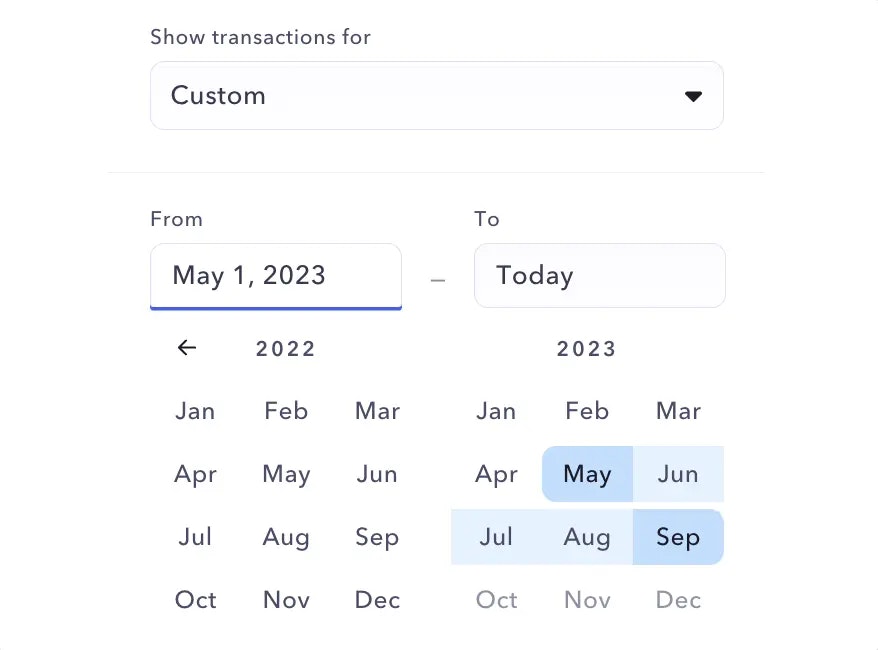The image size is (878, 650).
Task: Pick Jun in the 2022 calendar
Action: pyautogui.click(x=377, y=474)
